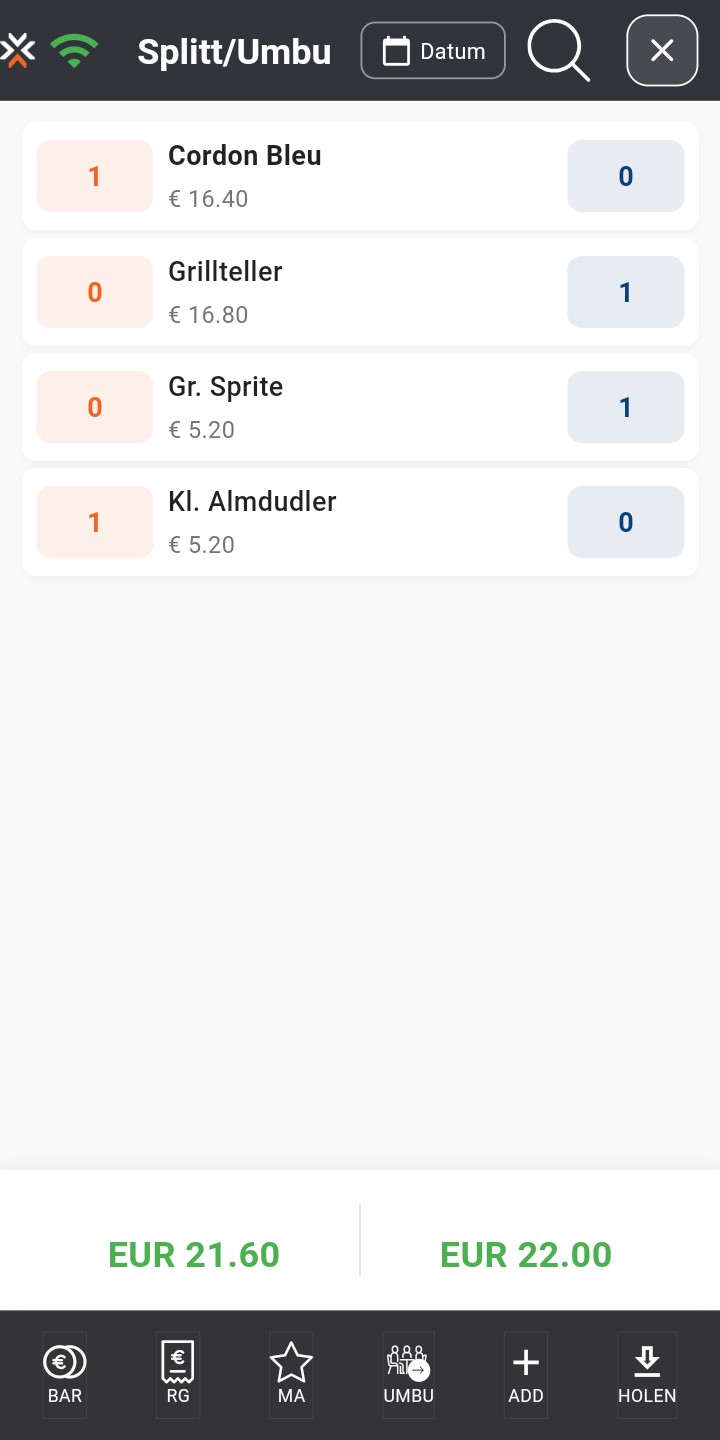This screenshot has height=1440, width=720.
Task: Tap the orange quantity badge for Cordon Bleu
Action: pos(94,176)
